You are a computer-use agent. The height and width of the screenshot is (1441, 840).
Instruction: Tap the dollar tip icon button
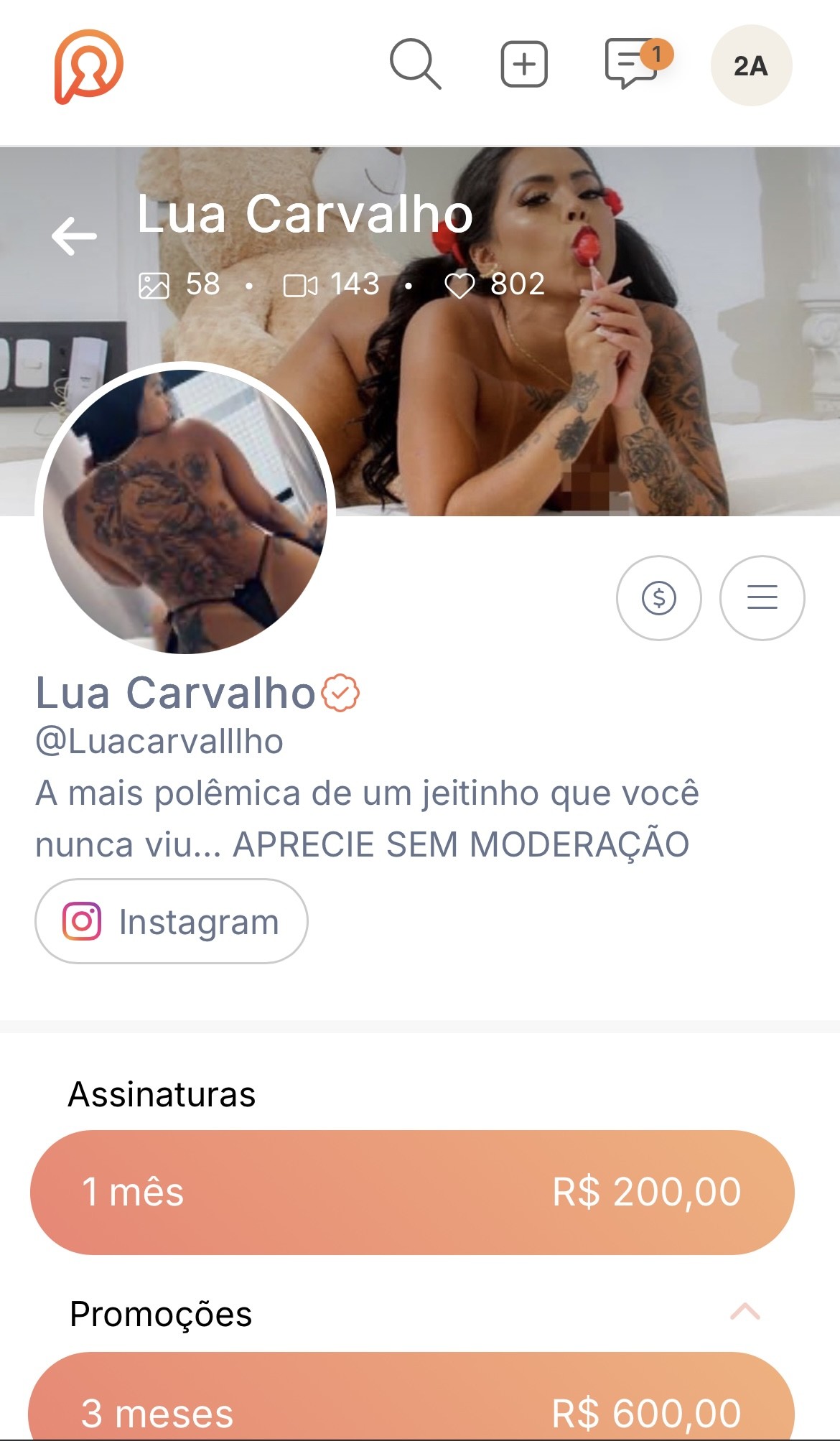(658, 597)
